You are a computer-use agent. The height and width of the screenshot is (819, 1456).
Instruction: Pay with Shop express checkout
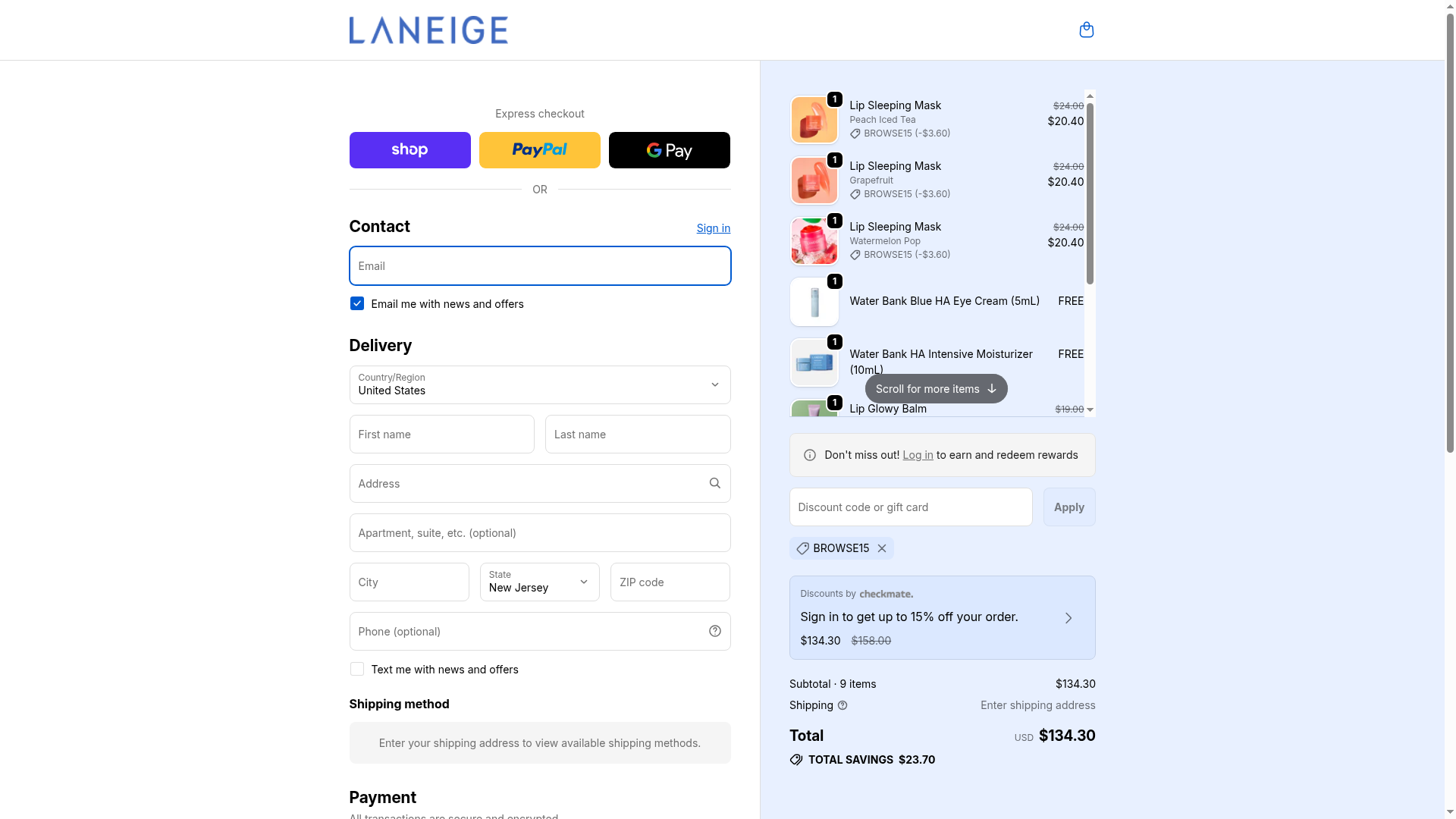click(409, 150)
